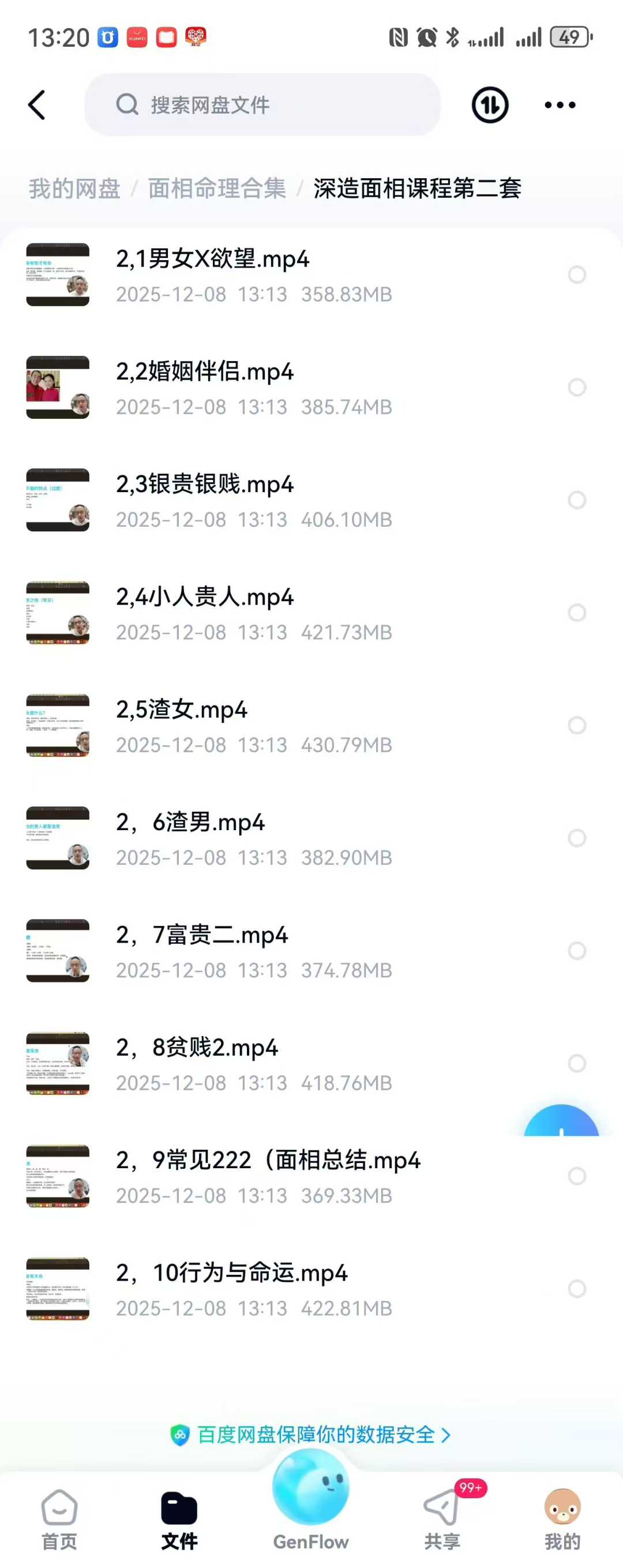Tap the blue plus floating button

(561, 1124)
